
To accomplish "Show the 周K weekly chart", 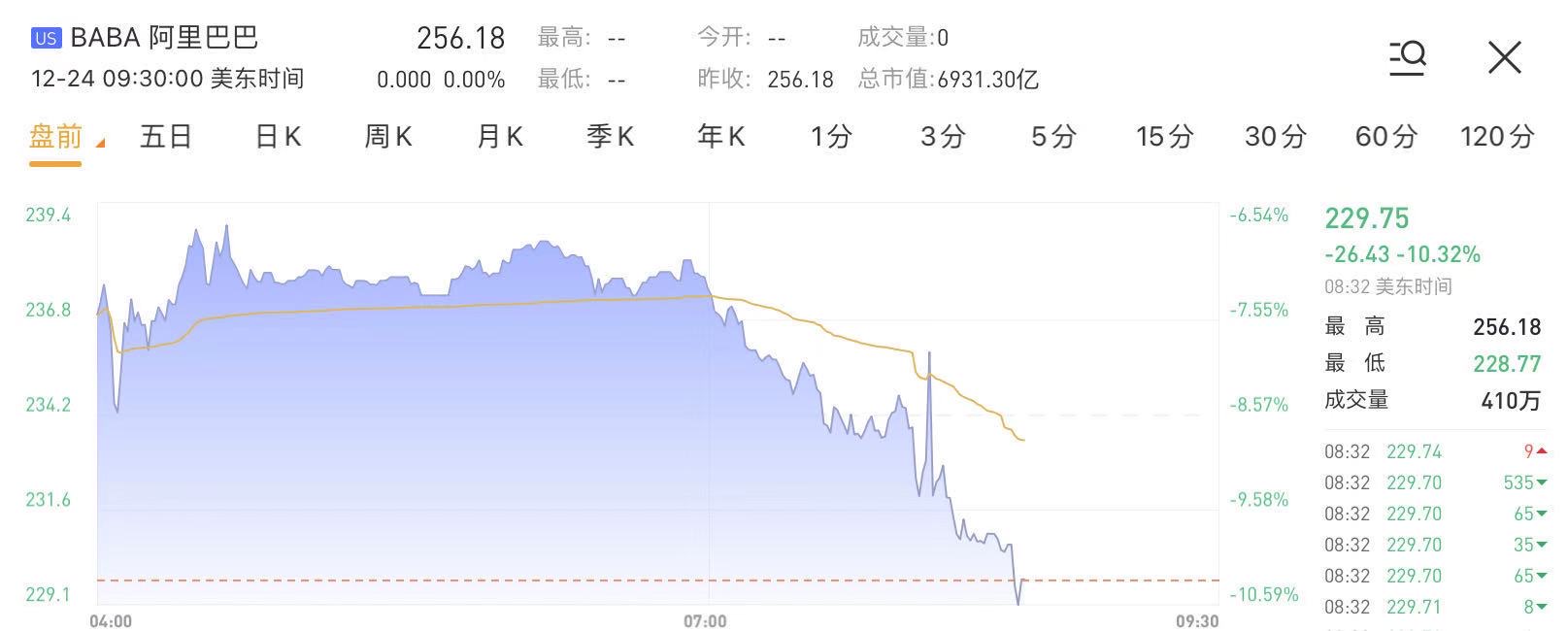I will pyautogui.click(x=388, y=137).
